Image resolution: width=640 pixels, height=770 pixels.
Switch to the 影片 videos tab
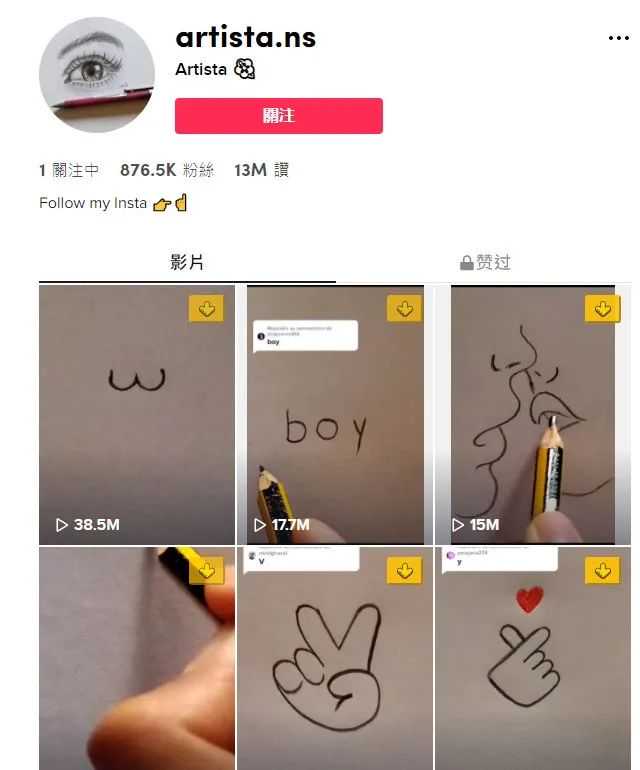pos(187,262)
